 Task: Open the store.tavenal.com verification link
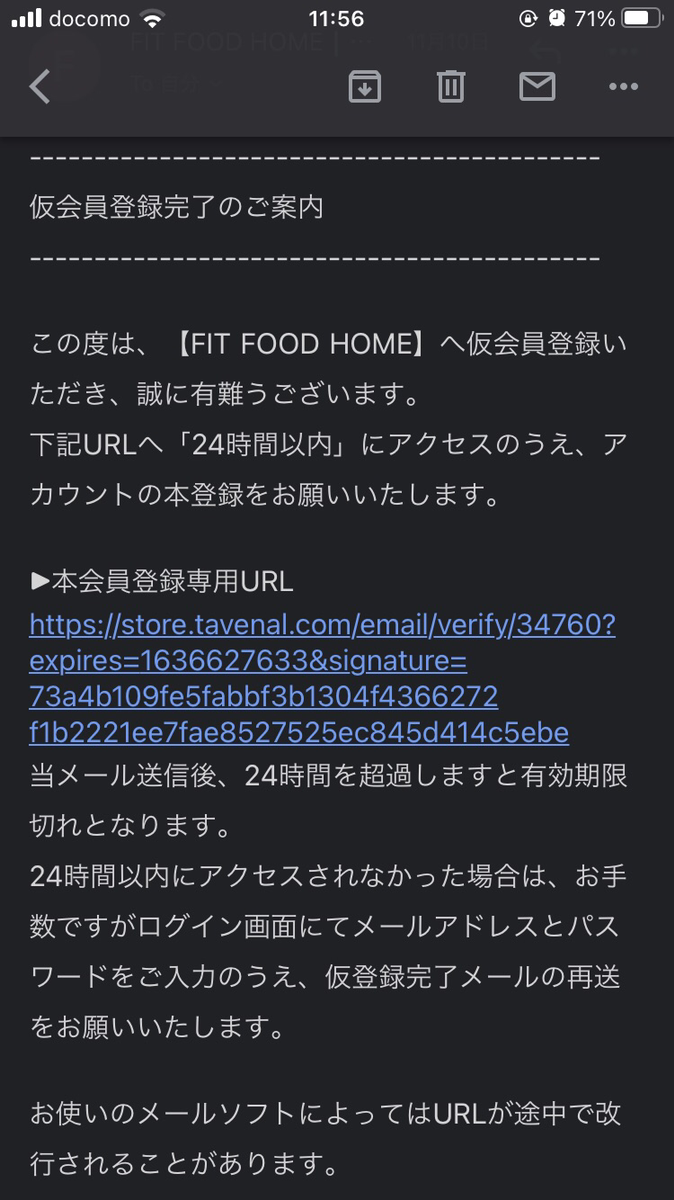pos(323,679)
